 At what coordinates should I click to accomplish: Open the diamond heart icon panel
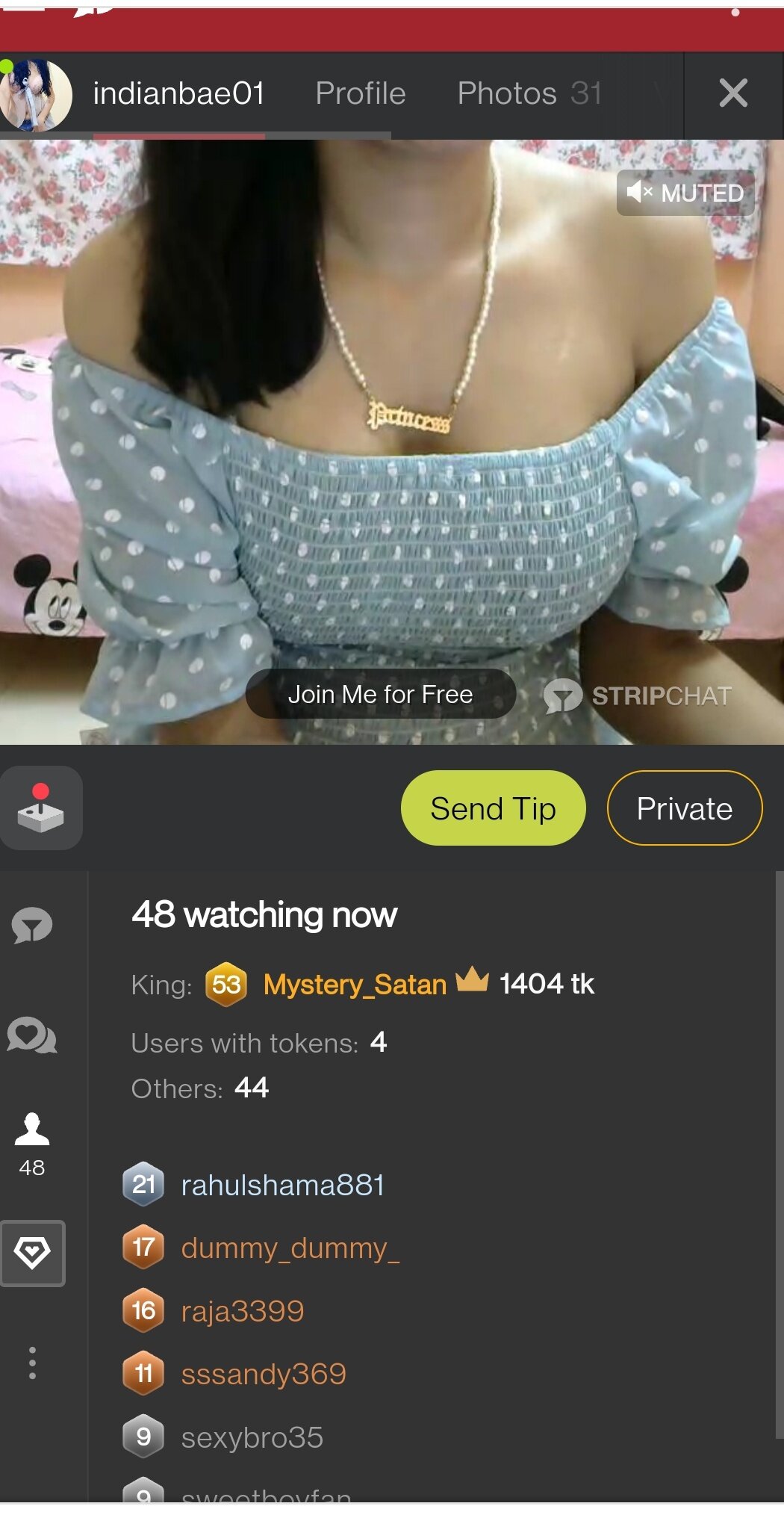pos(32,1253)
